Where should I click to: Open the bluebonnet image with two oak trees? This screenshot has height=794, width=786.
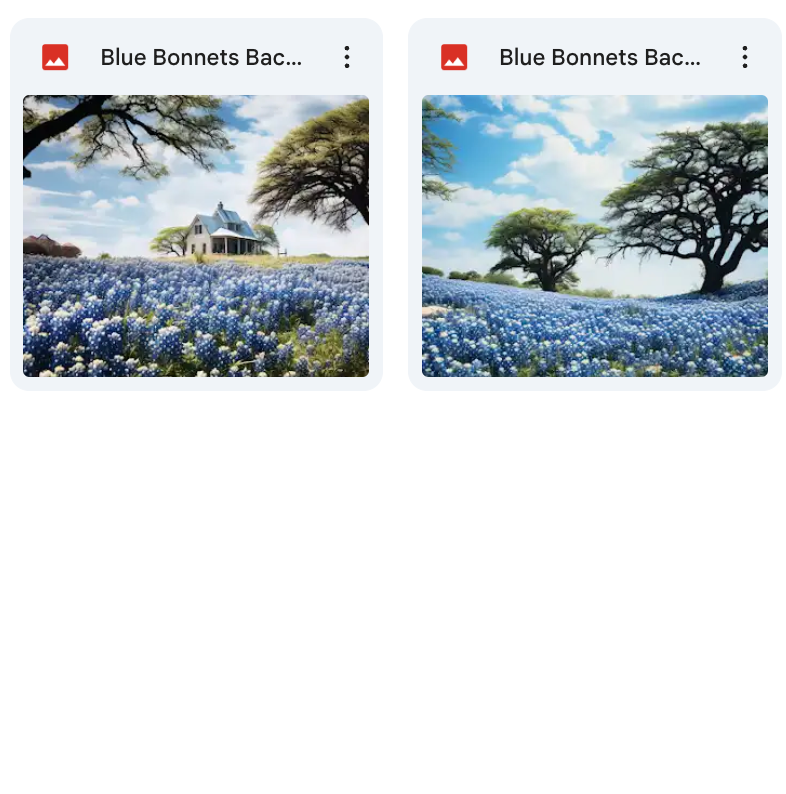595,236
